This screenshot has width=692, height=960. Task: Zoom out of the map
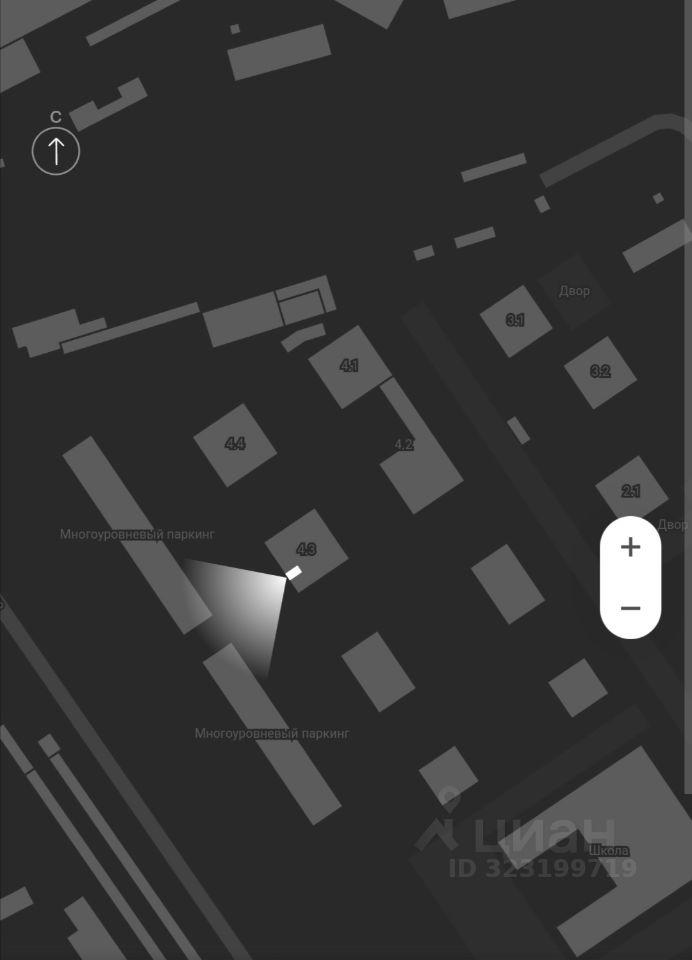630,608
